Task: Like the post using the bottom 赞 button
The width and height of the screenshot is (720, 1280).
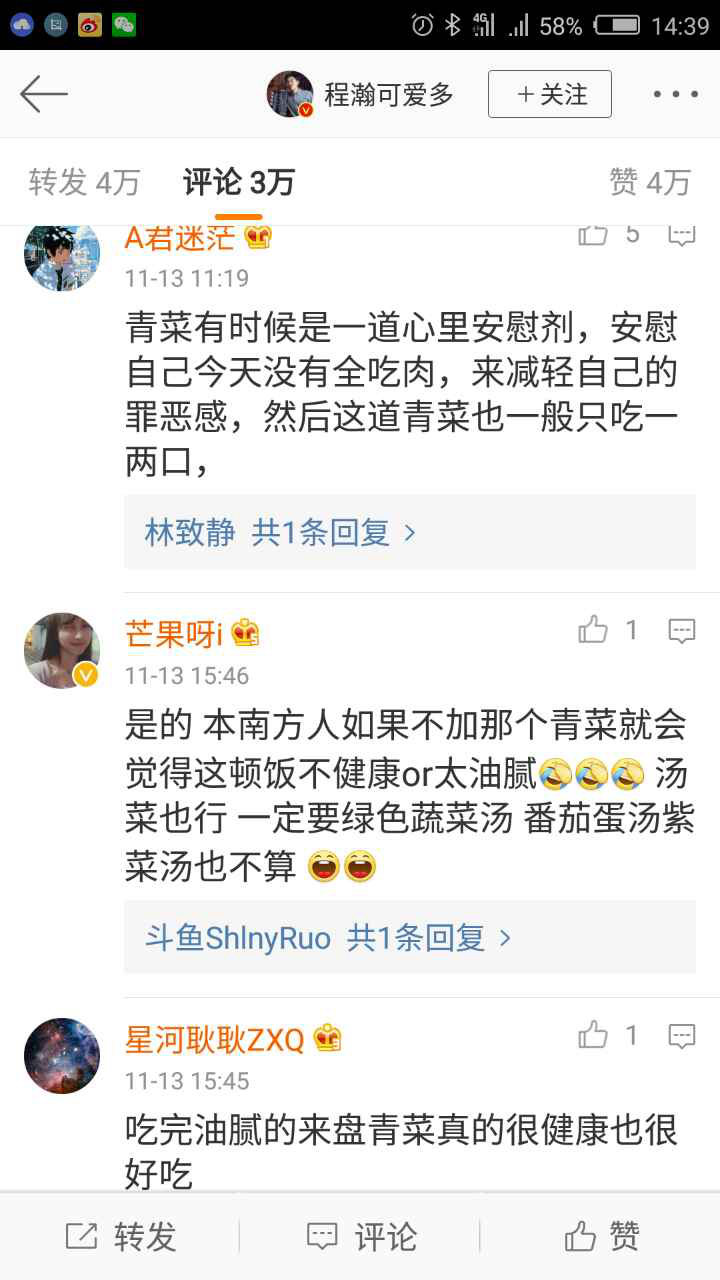Action: coord(601,1237)
